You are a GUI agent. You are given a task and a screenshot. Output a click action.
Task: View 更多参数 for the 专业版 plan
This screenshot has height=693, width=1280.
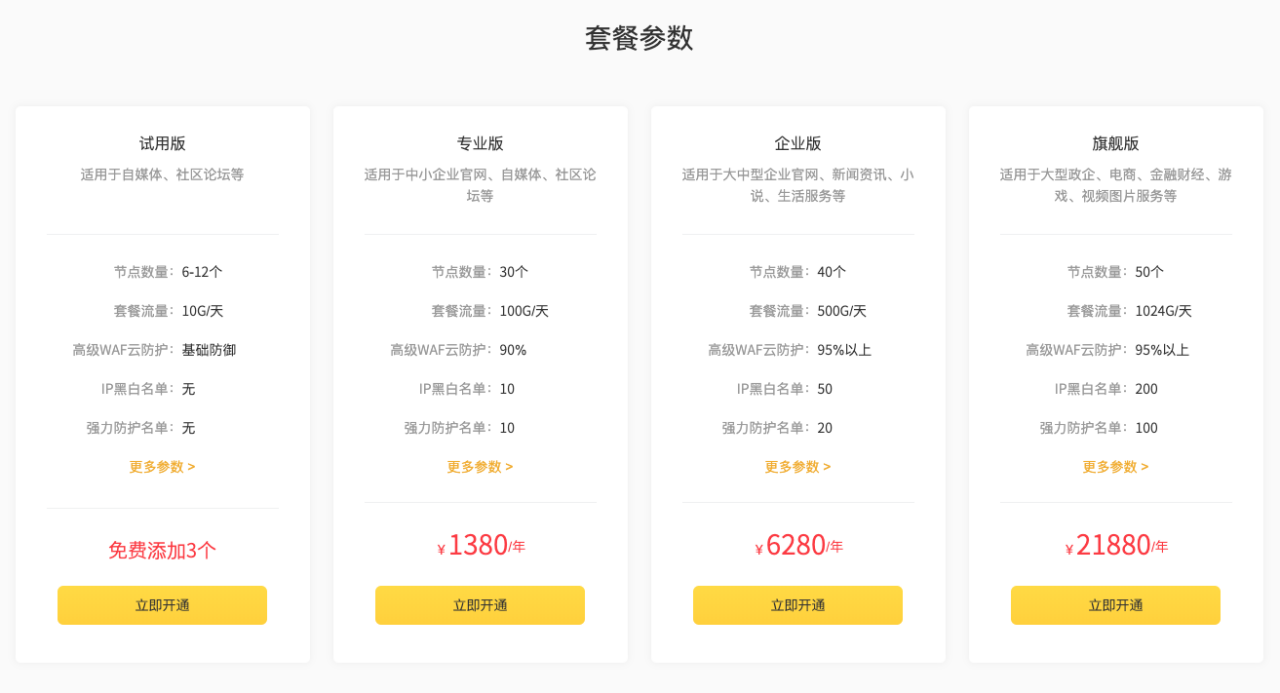pyautogui.click(x=480, y=467)
